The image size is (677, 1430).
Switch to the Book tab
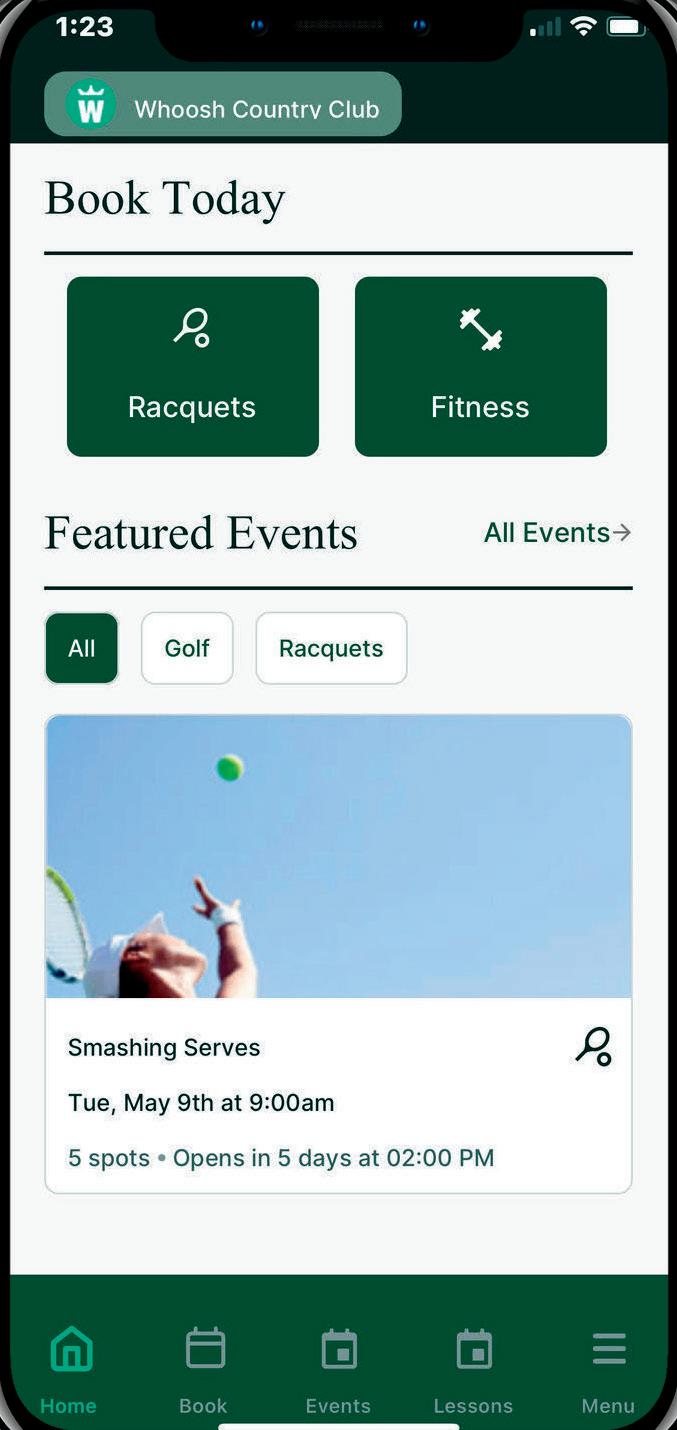point(204,1370)
